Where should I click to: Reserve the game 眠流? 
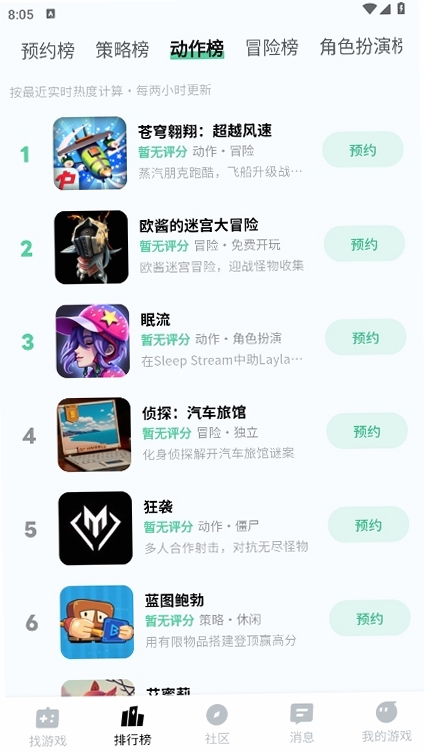tap(365, 337)
